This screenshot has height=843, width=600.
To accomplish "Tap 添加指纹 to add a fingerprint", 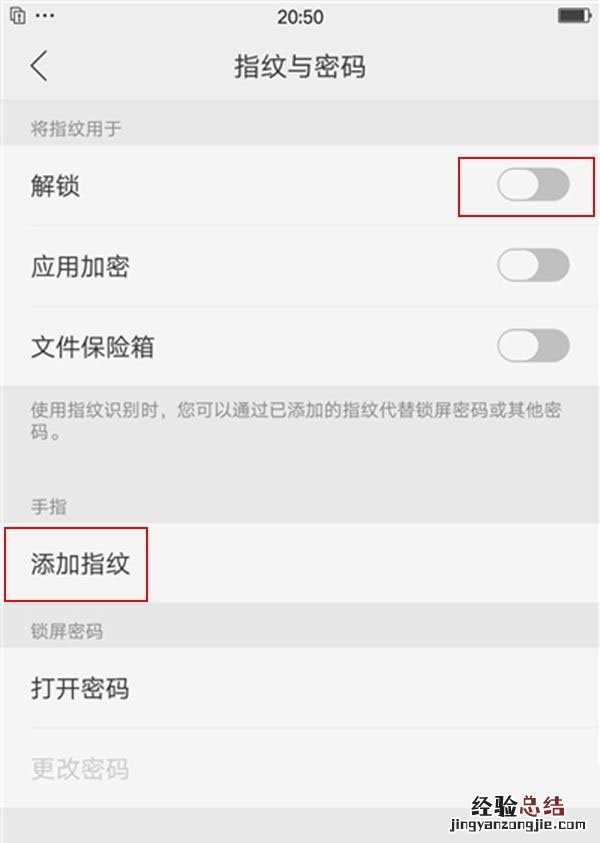I will tap(80, 564).
